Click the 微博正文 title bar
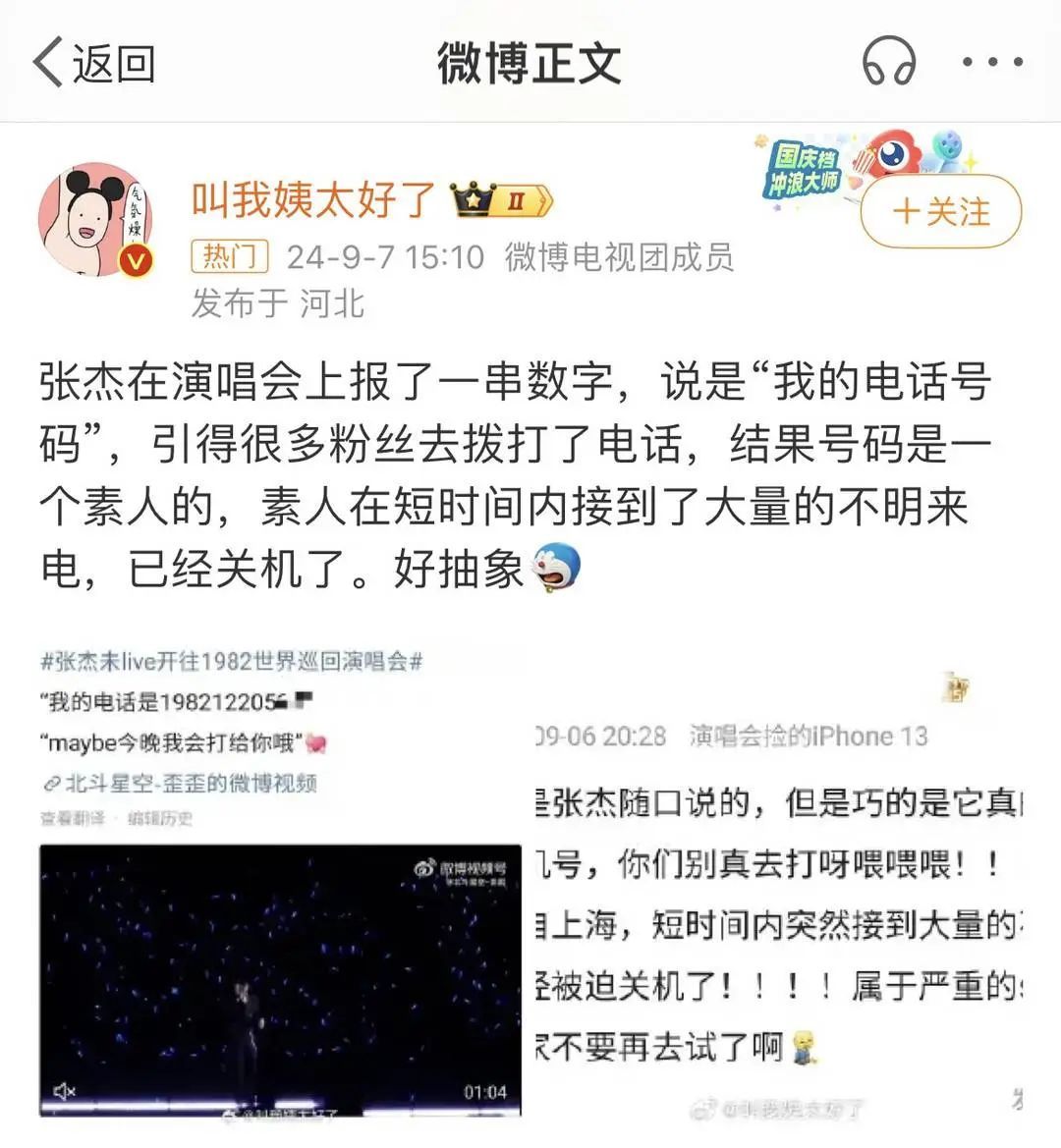 [530, 61]
